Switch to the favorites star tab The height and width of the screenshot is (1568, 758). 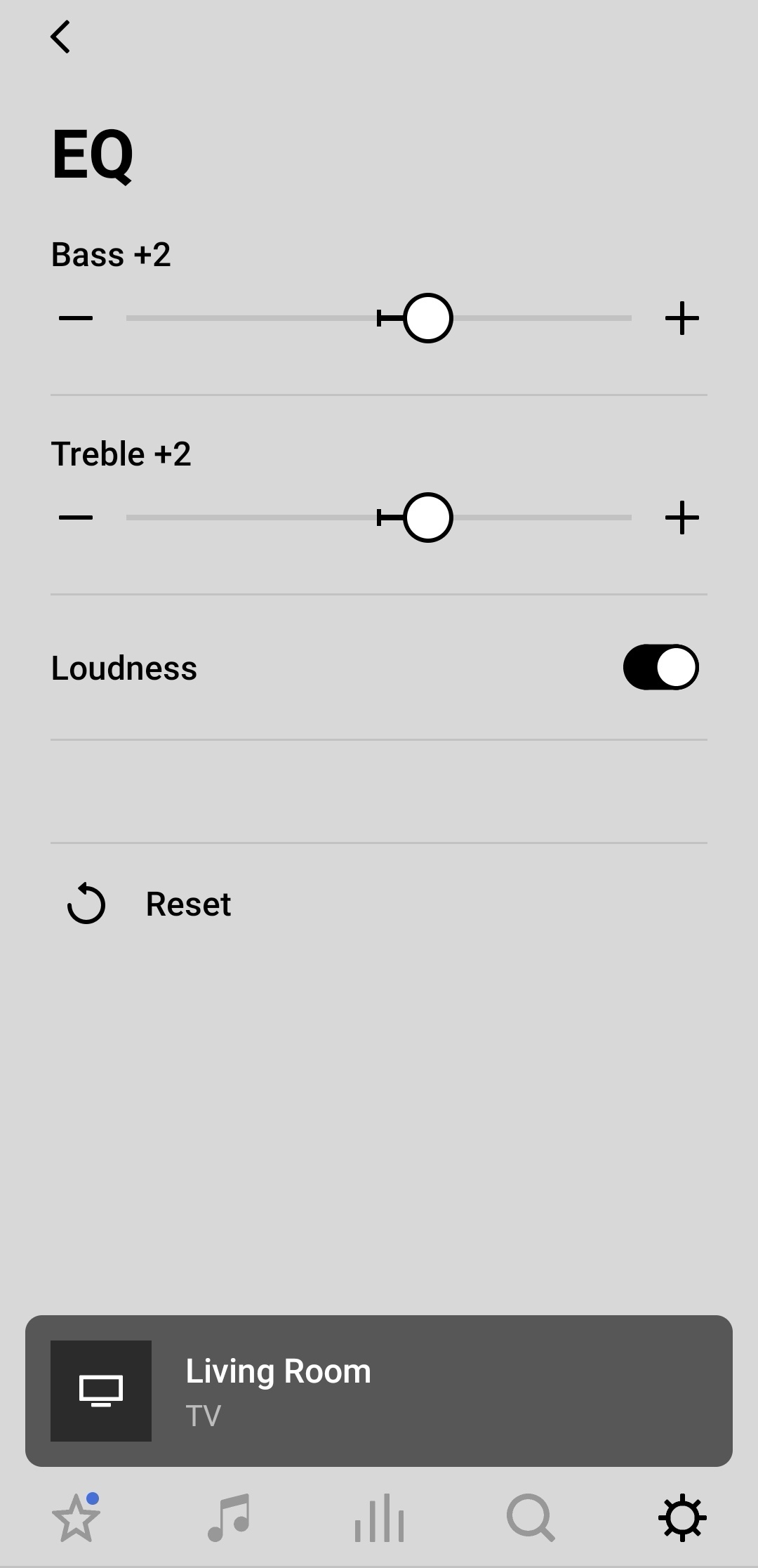click(x=76, y=1517)
